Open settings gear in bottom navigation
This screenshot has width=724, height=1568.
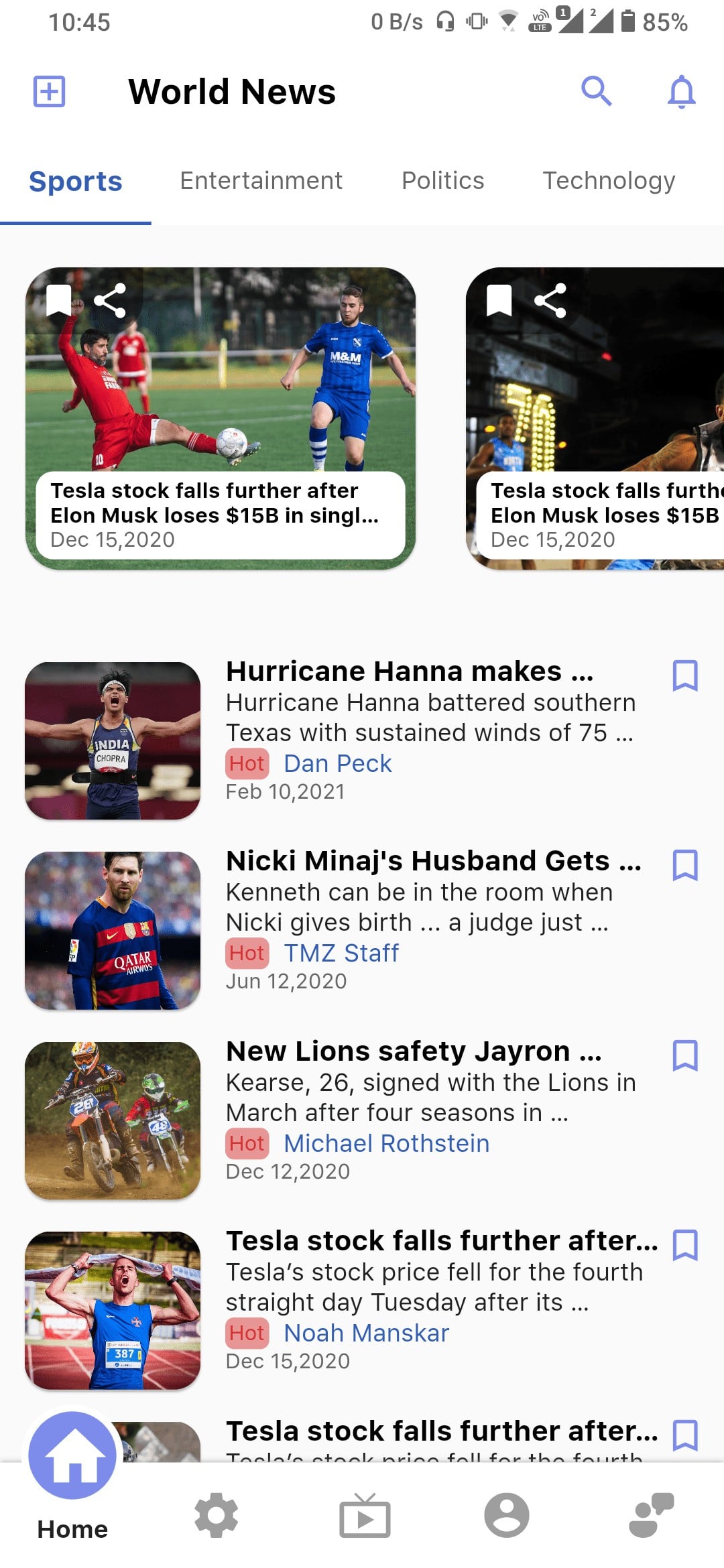click(216, 1516)
